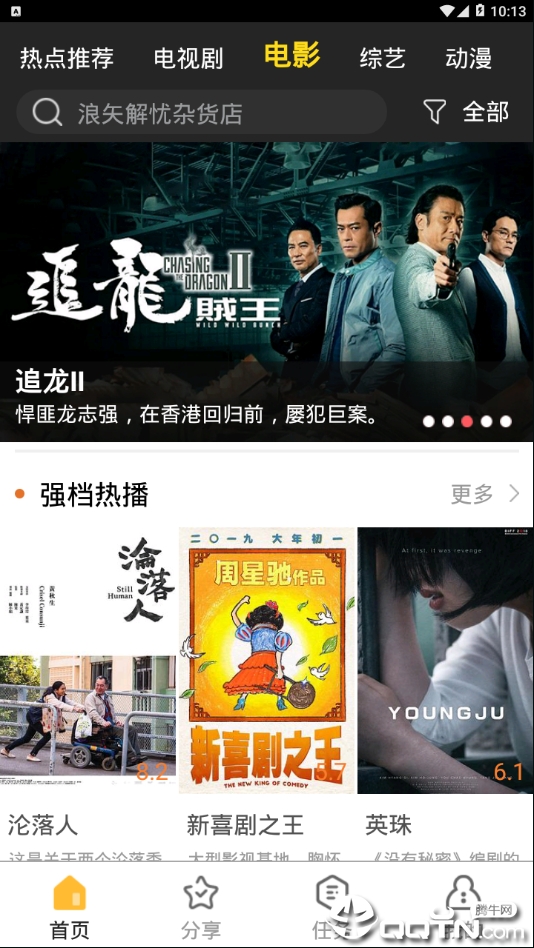Switch to the 电视剧 tab
The width and height of the screenshot is (534, 948).
[188, 59]
